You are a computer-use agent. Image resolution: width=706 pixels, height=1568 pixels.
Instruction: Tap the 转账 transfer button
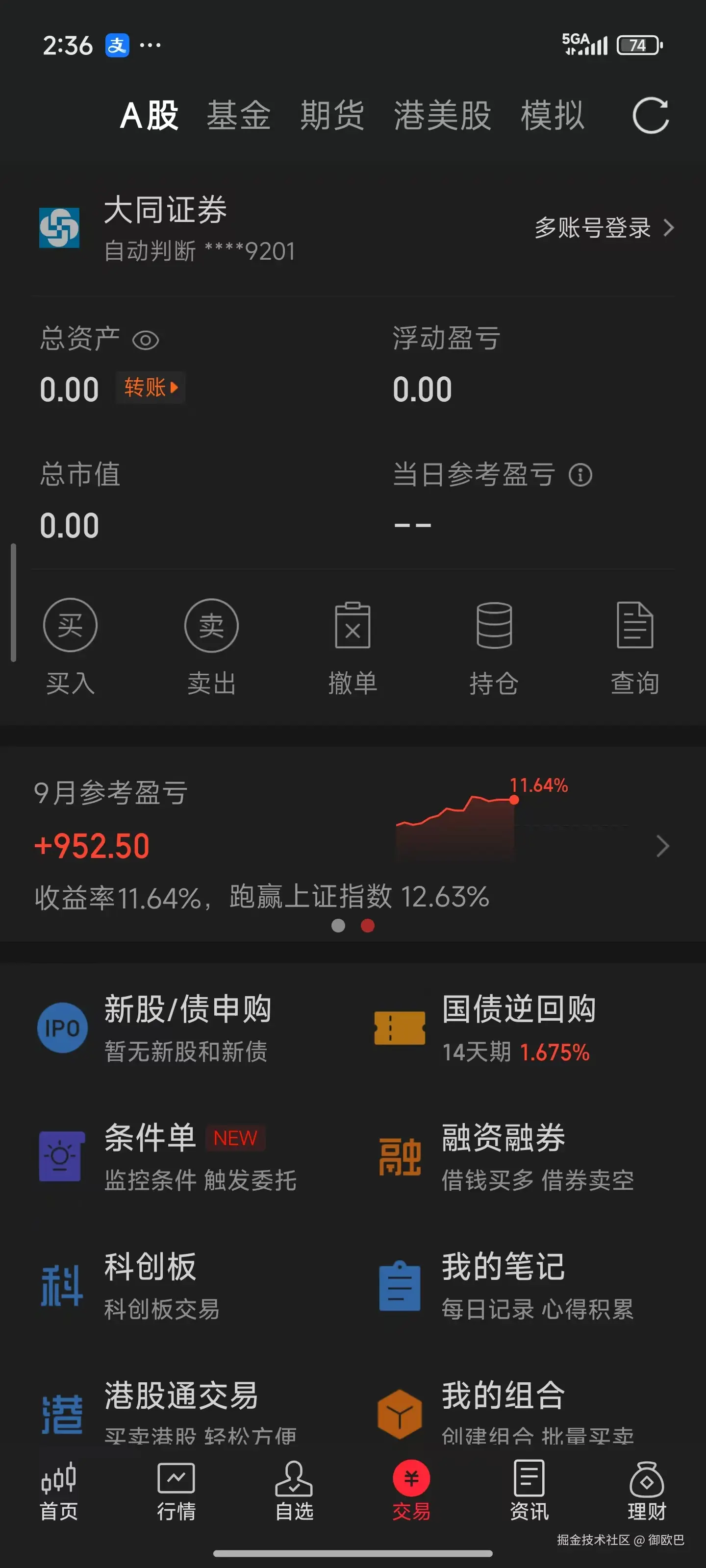pos(151,388)
